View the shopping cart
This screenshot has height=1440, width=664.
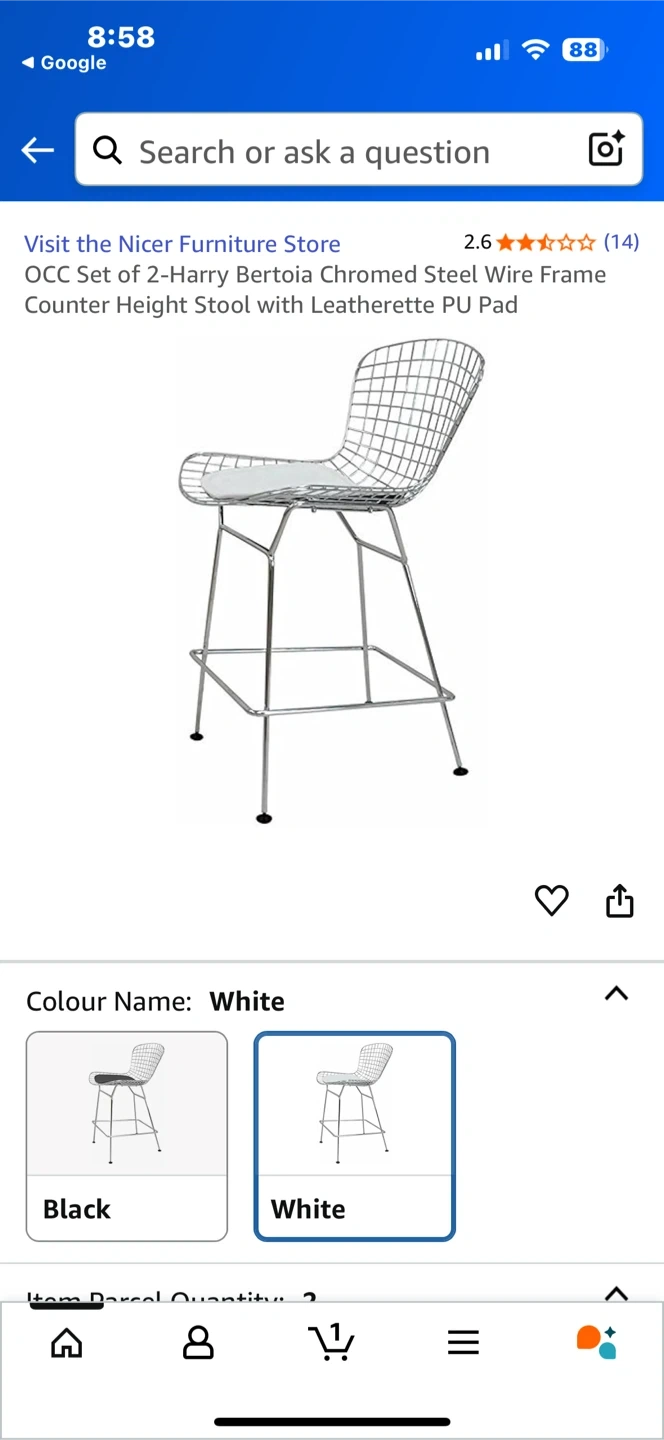pyautogui.click(x=331, y=1343)
